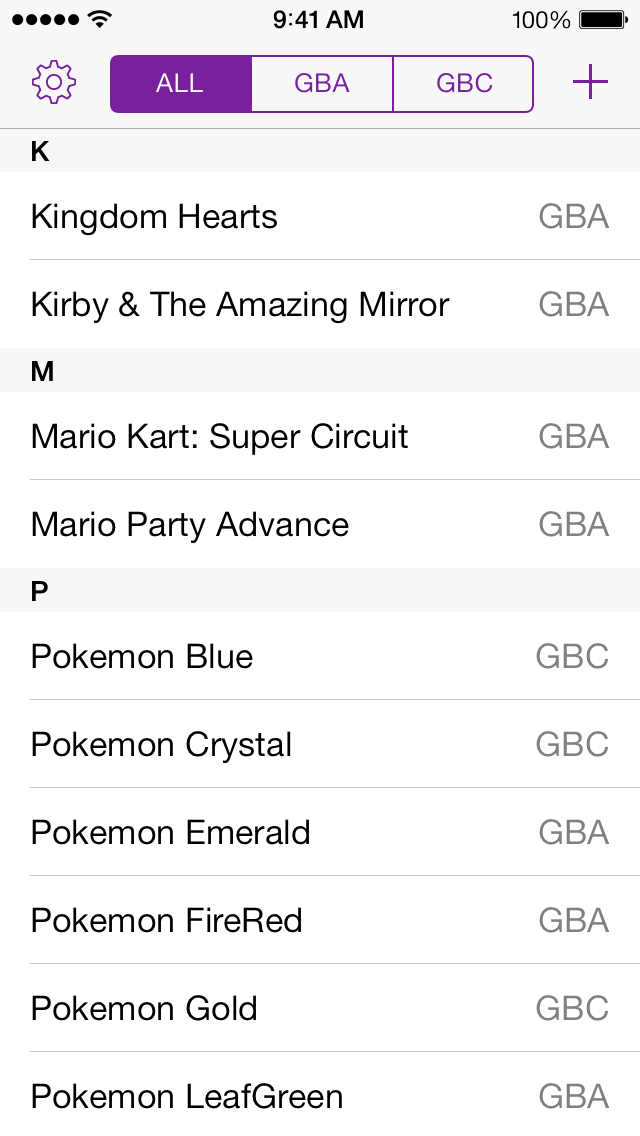Launch Pokemon Crystal
This screenshot has width=640, height=1136.
320,744
